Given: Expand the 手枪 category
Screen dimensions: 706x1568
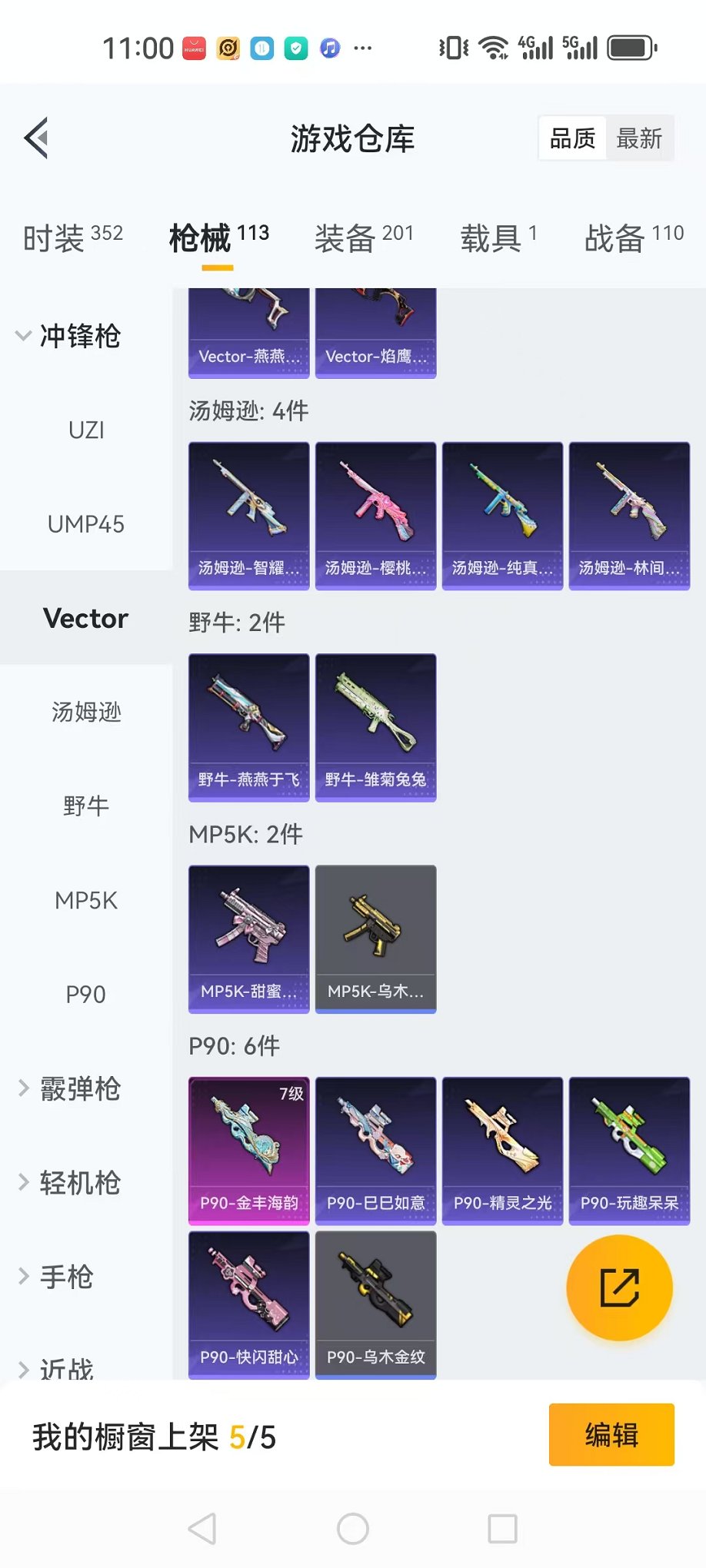Looking at the screenshot, I should pyautogui.click(x=55, y=1277).
